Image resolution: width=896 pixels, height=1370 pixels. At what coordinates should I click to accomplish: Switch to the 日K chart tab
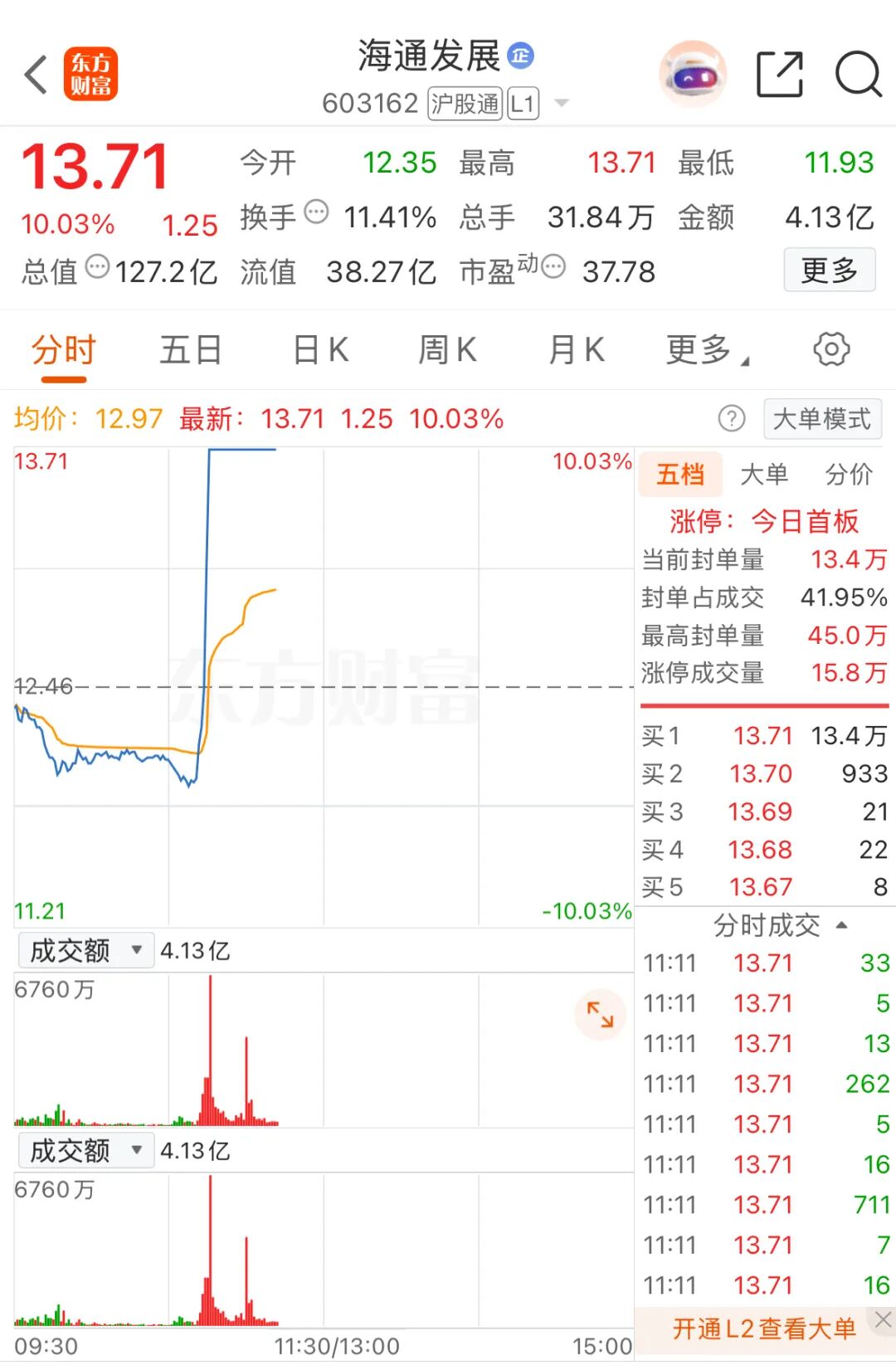pyautogui.click(x=320, y=350)
